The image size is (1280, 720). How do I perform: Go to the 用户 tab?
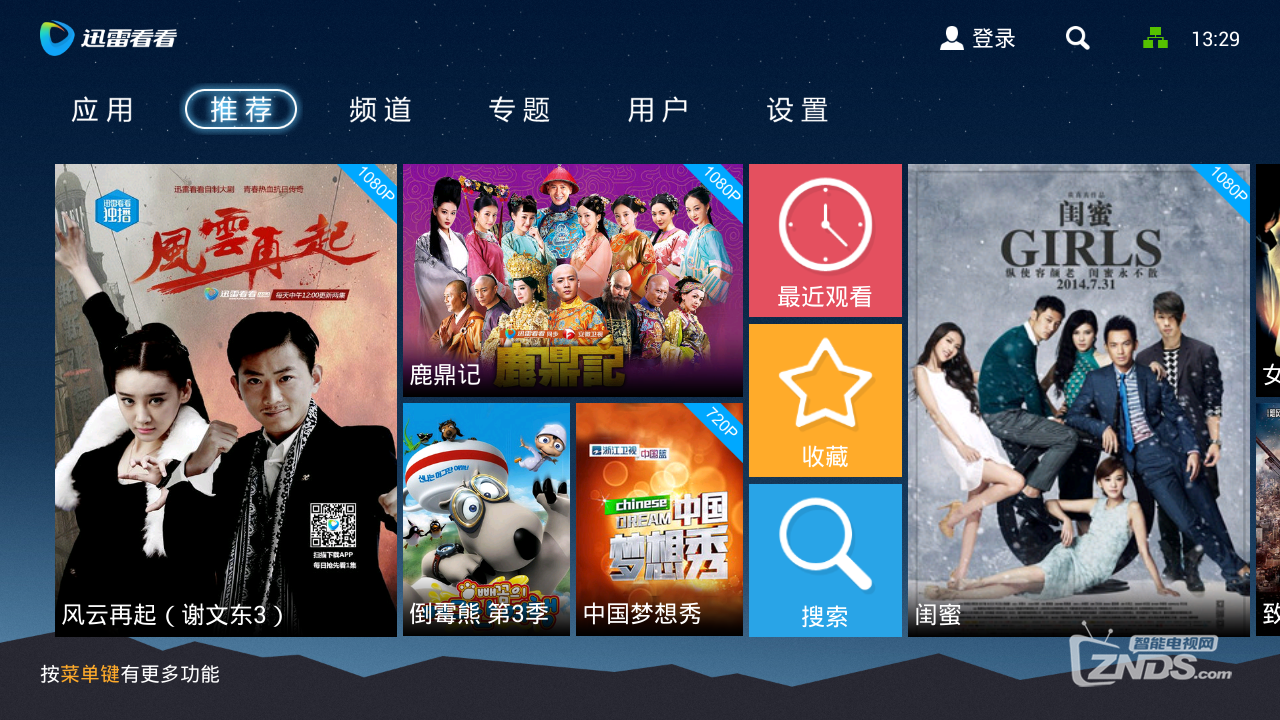click(658, 110)
